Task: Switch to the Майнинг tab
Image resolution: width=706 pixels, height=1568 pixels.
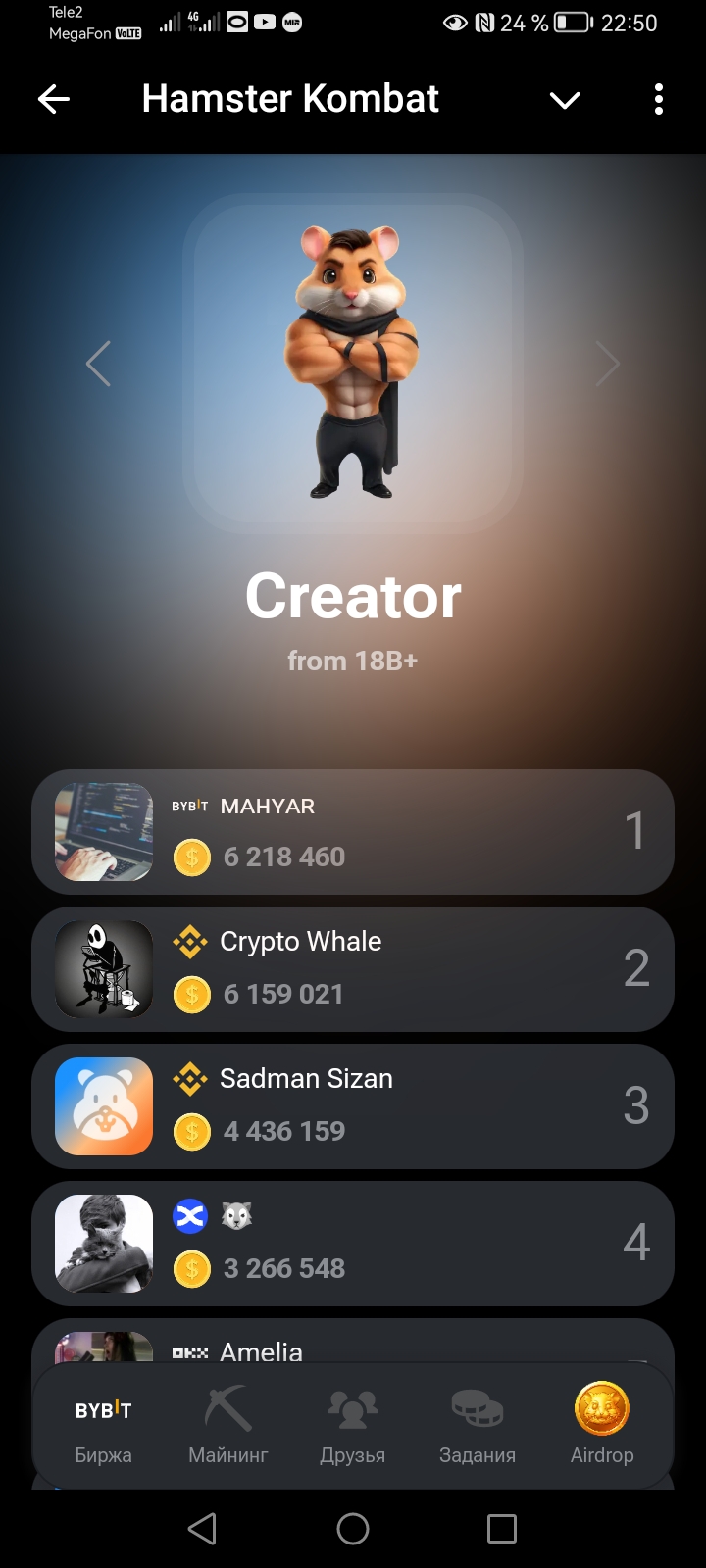Action: click(227, 1426)
